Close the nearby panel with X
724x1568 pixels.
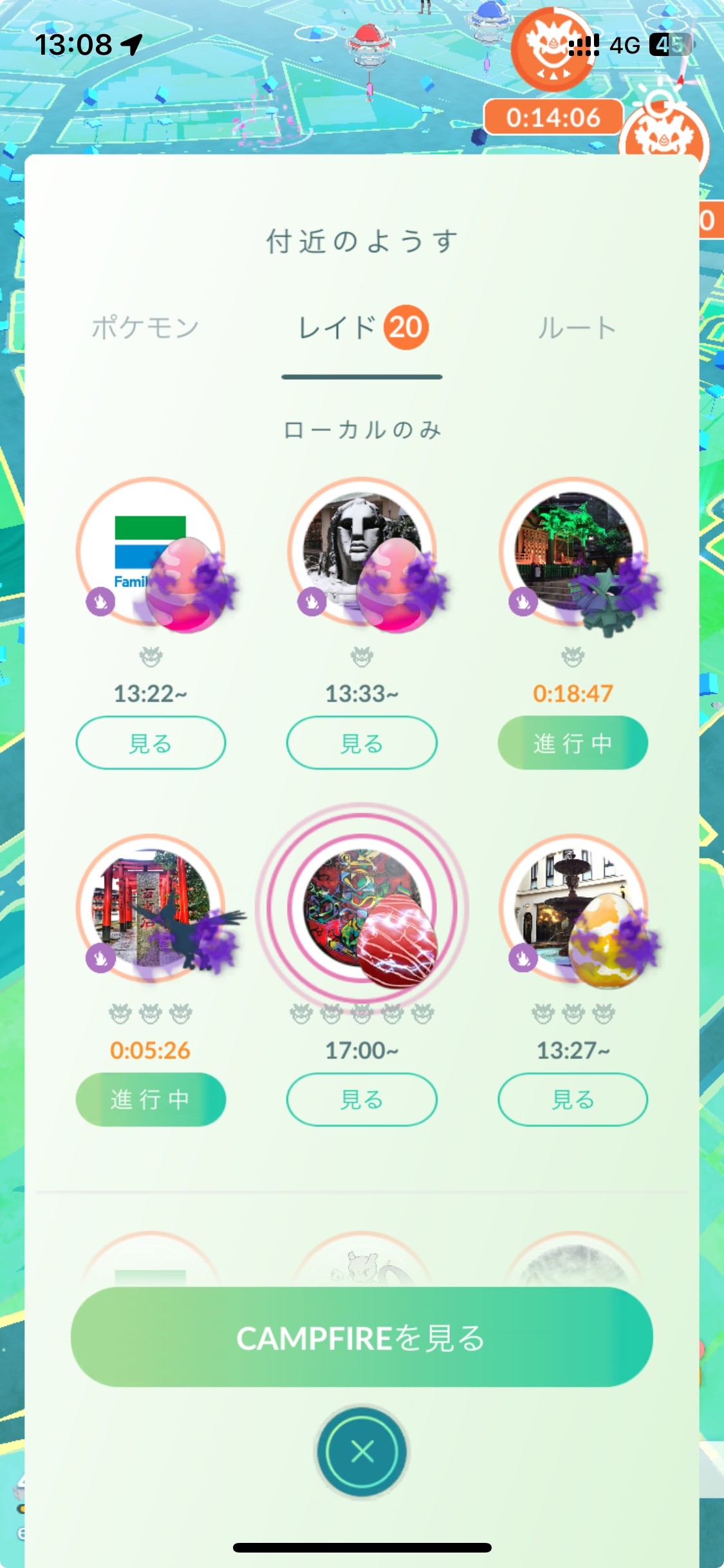point(362,1451)
